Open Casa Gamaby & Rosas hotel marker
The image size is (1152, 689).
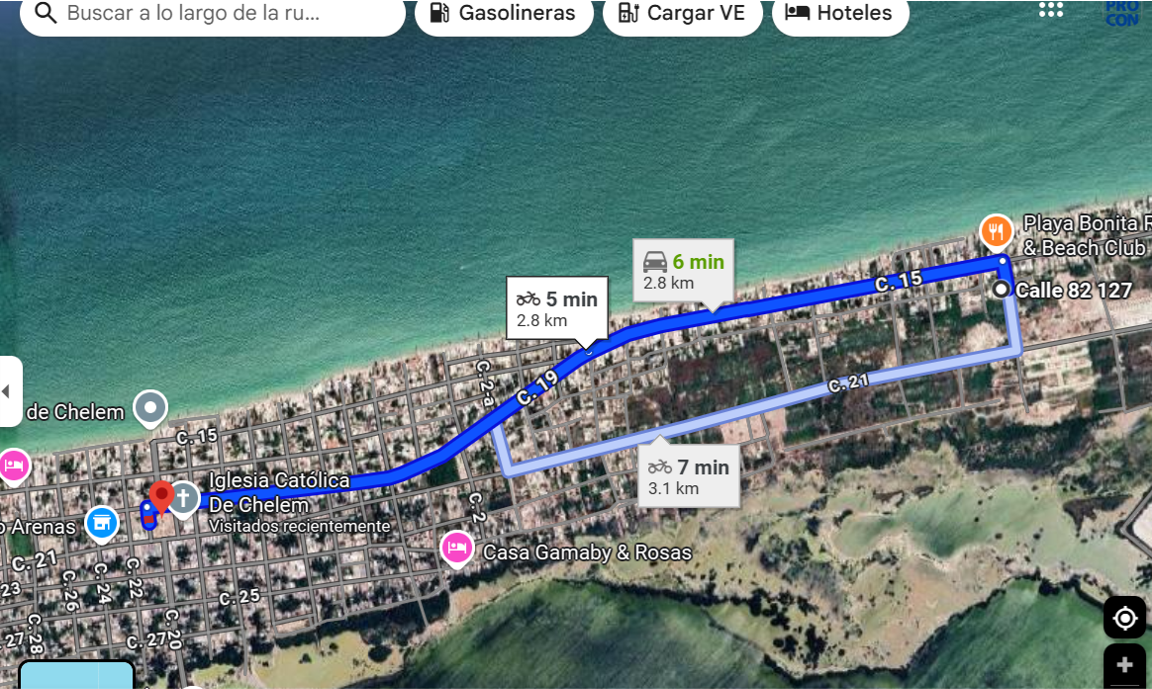point(457,547)
